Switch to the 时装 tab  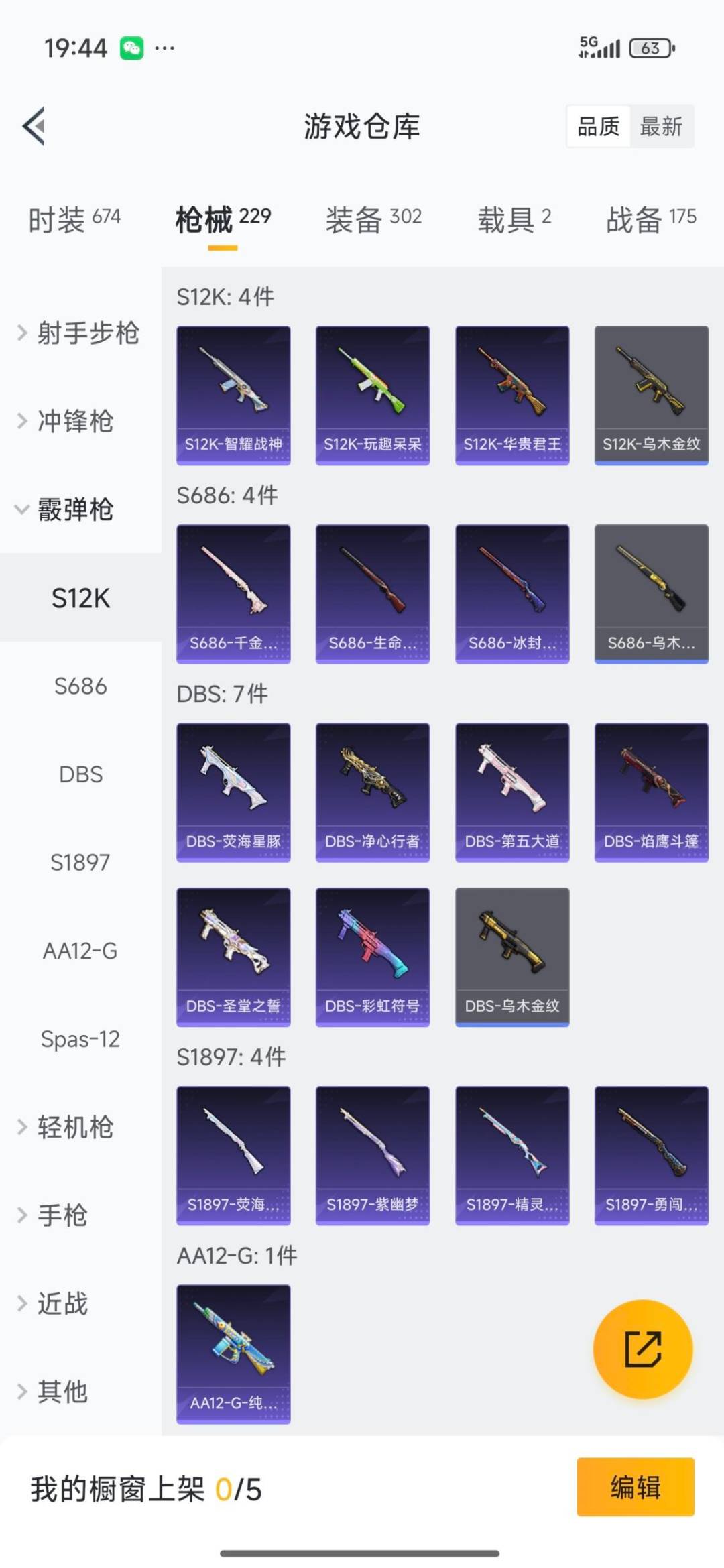pos(74,219)
